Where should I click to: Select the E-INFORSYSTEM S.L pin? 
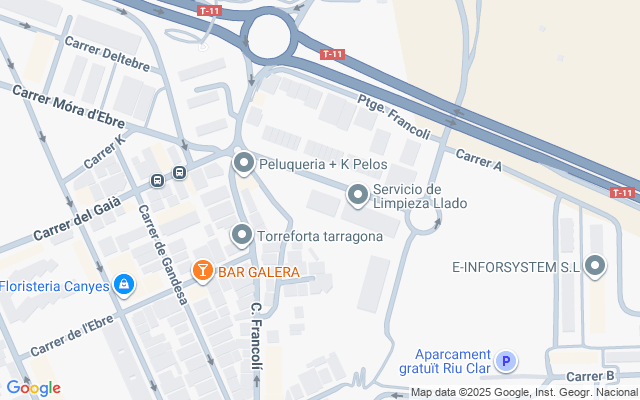(596, 266)
